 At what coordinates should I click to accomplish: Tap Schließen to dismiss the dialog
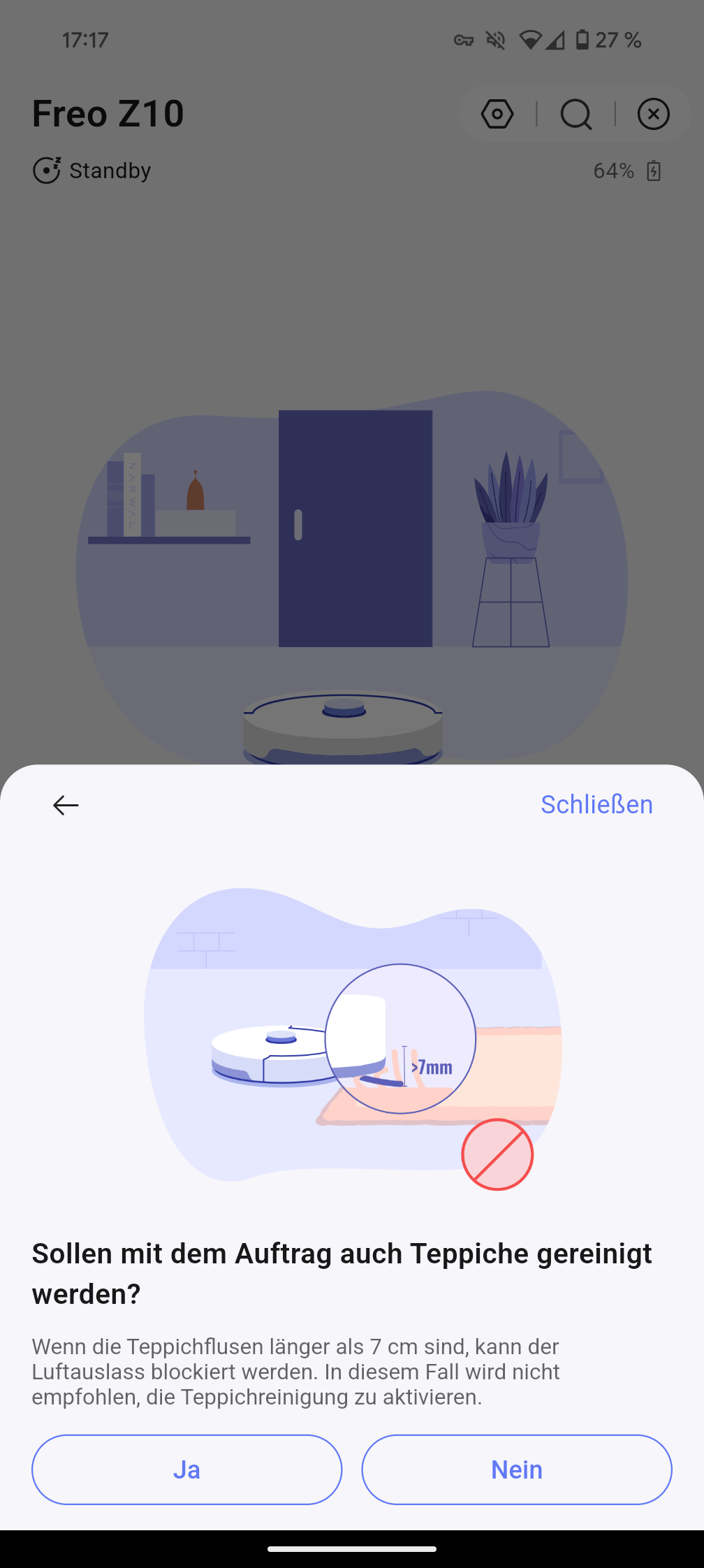coord(596,805)
